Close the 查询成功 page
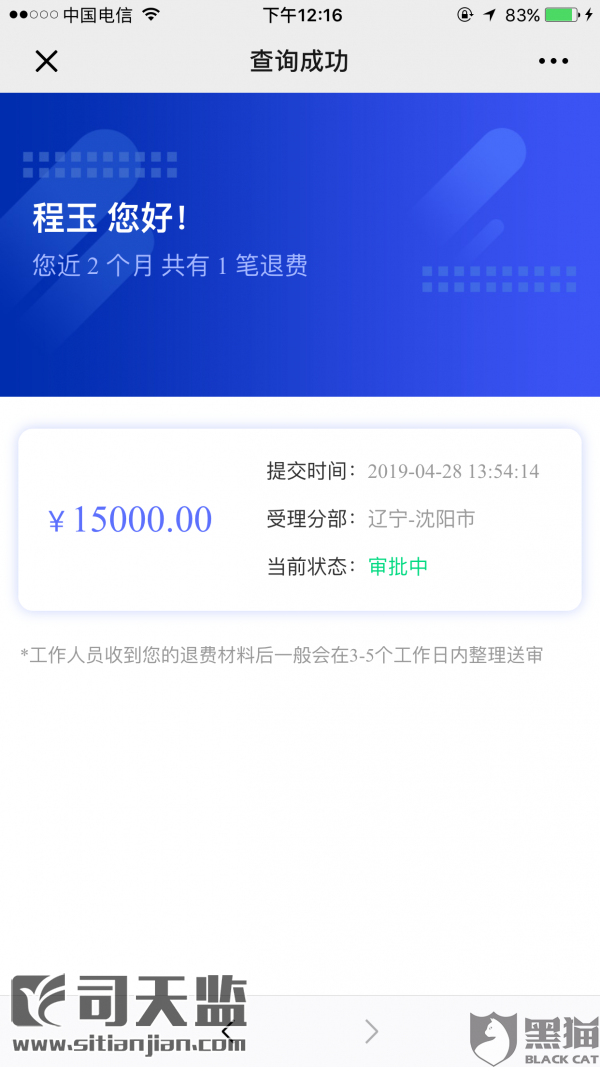 [46, 61]
